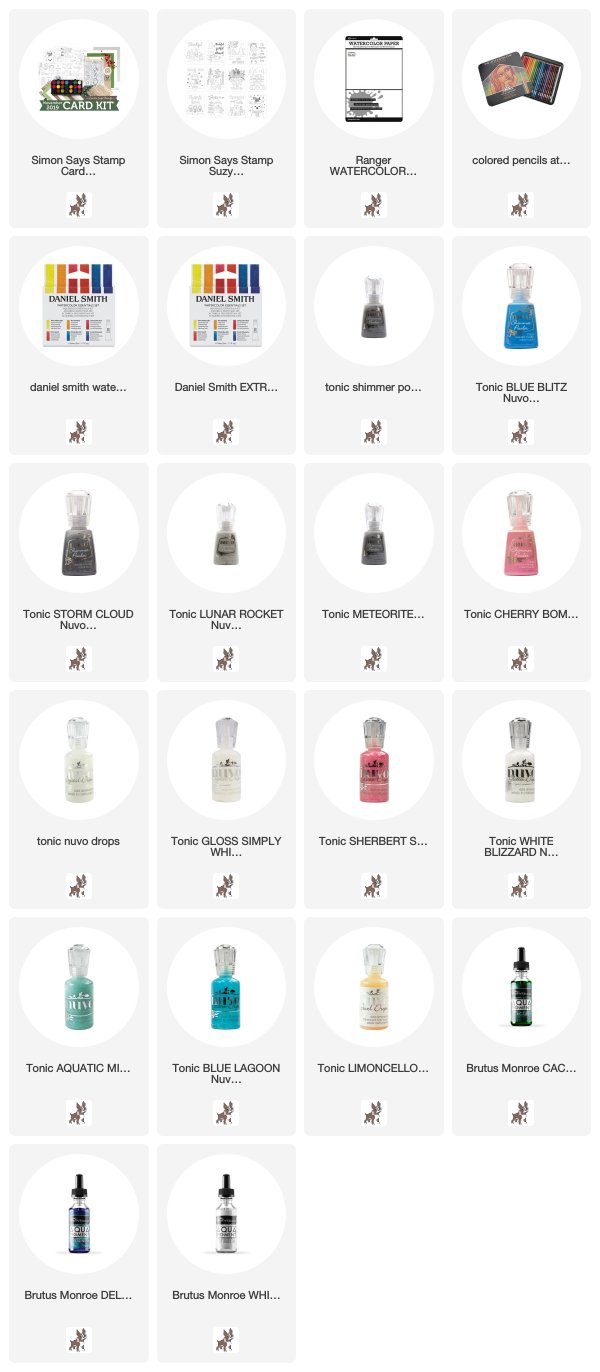View the Ranger Watercolor paper product

pos(373,118)
